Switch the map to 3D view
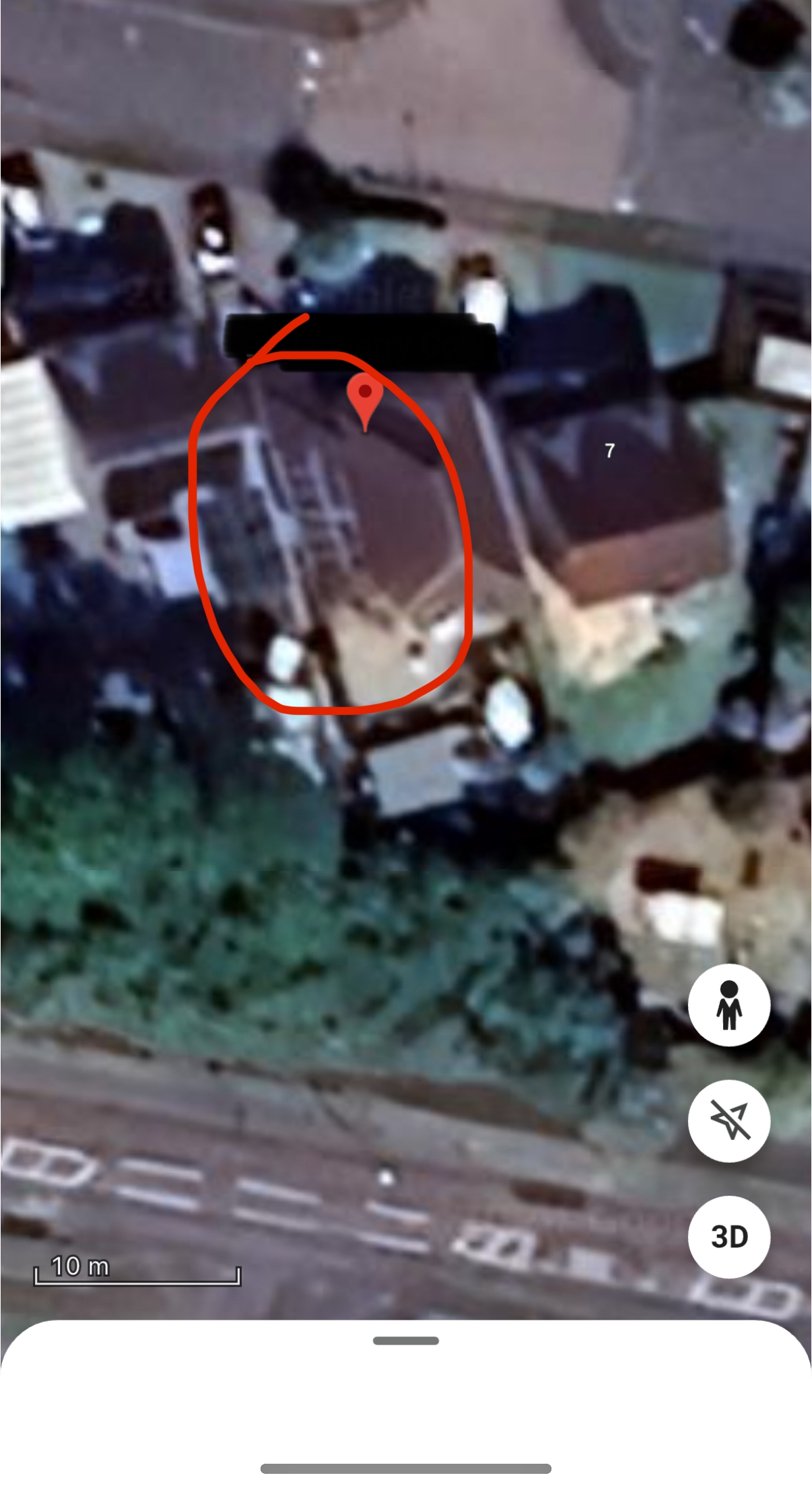This screenshot has width=812, height=1490. 729,1237
